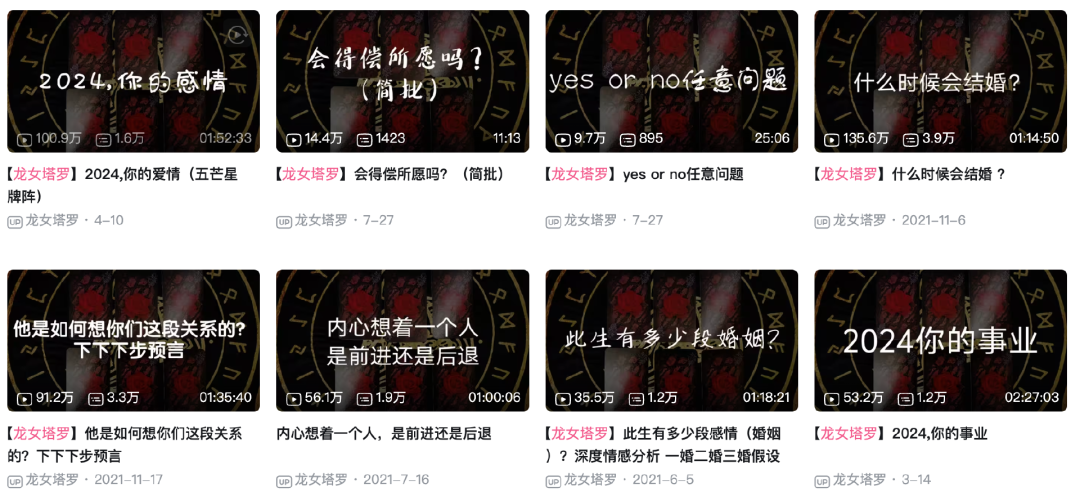Watch the 什么时候会结婚? video
Screen dimensions: 1080x501
point(940,80)
